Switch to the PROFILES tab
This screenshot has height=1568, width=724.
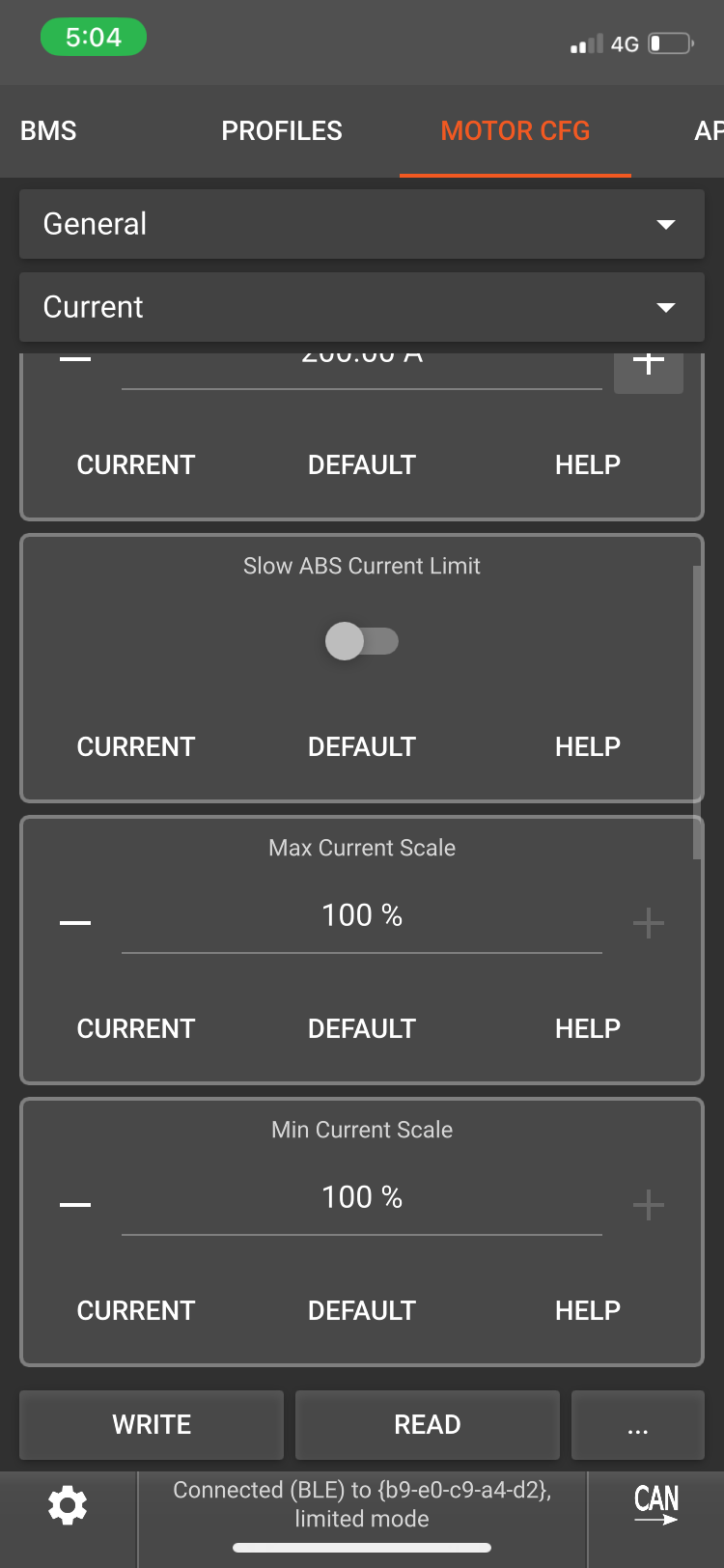[282, 131]
